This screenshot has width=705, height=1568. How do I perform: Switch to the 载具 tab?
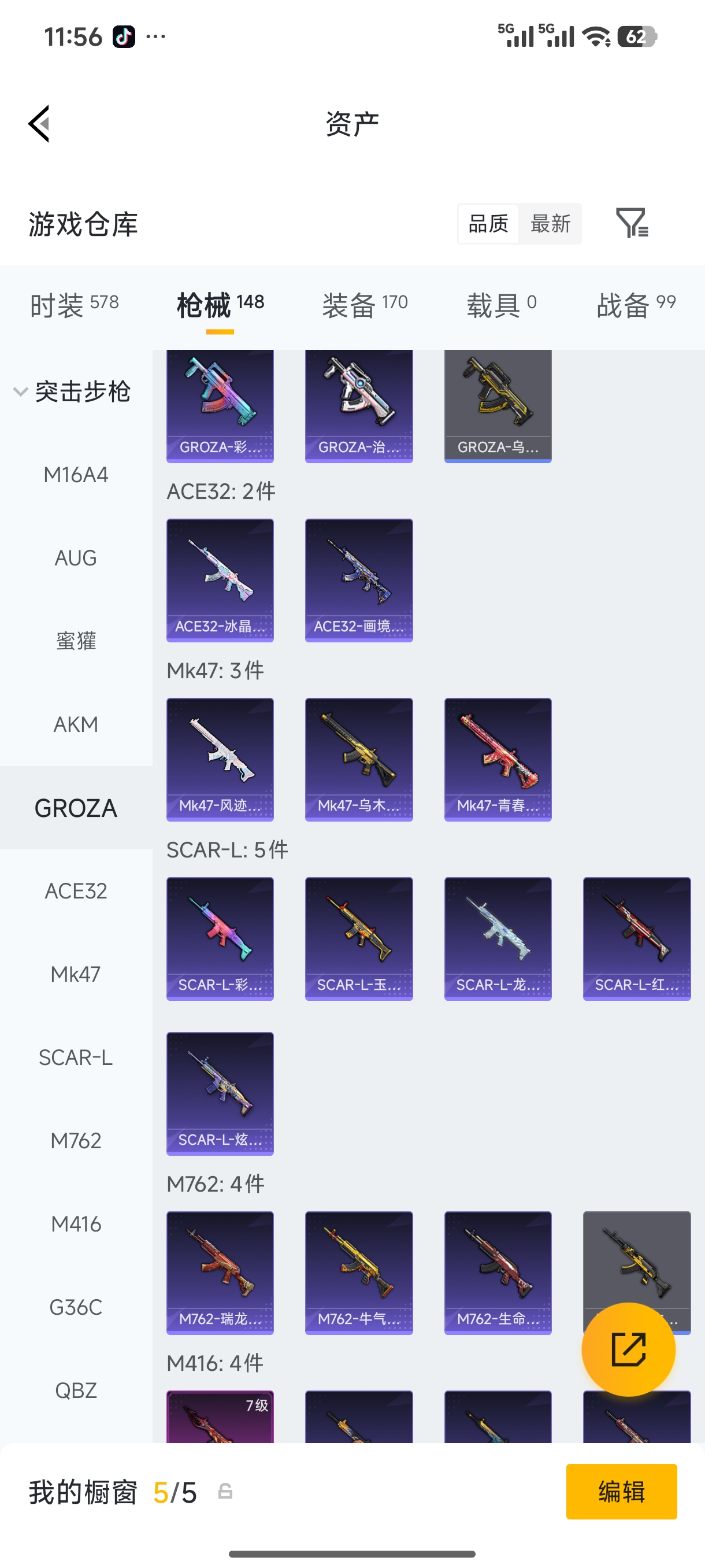pos(501,304)
